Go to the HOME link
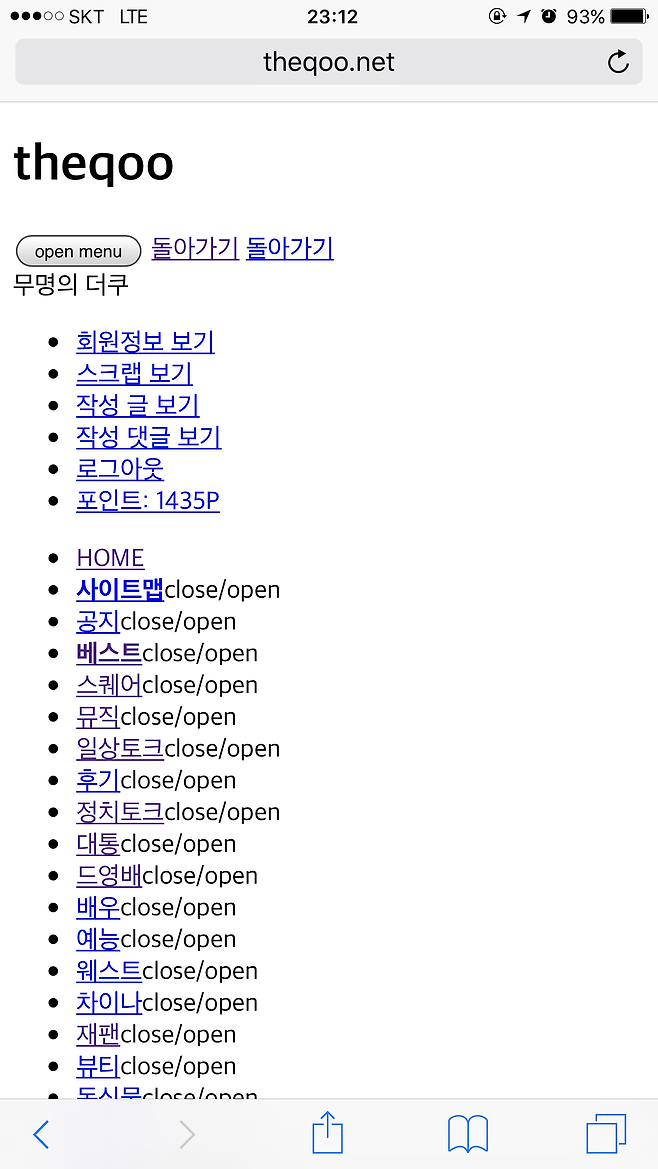 coord(110,558)
